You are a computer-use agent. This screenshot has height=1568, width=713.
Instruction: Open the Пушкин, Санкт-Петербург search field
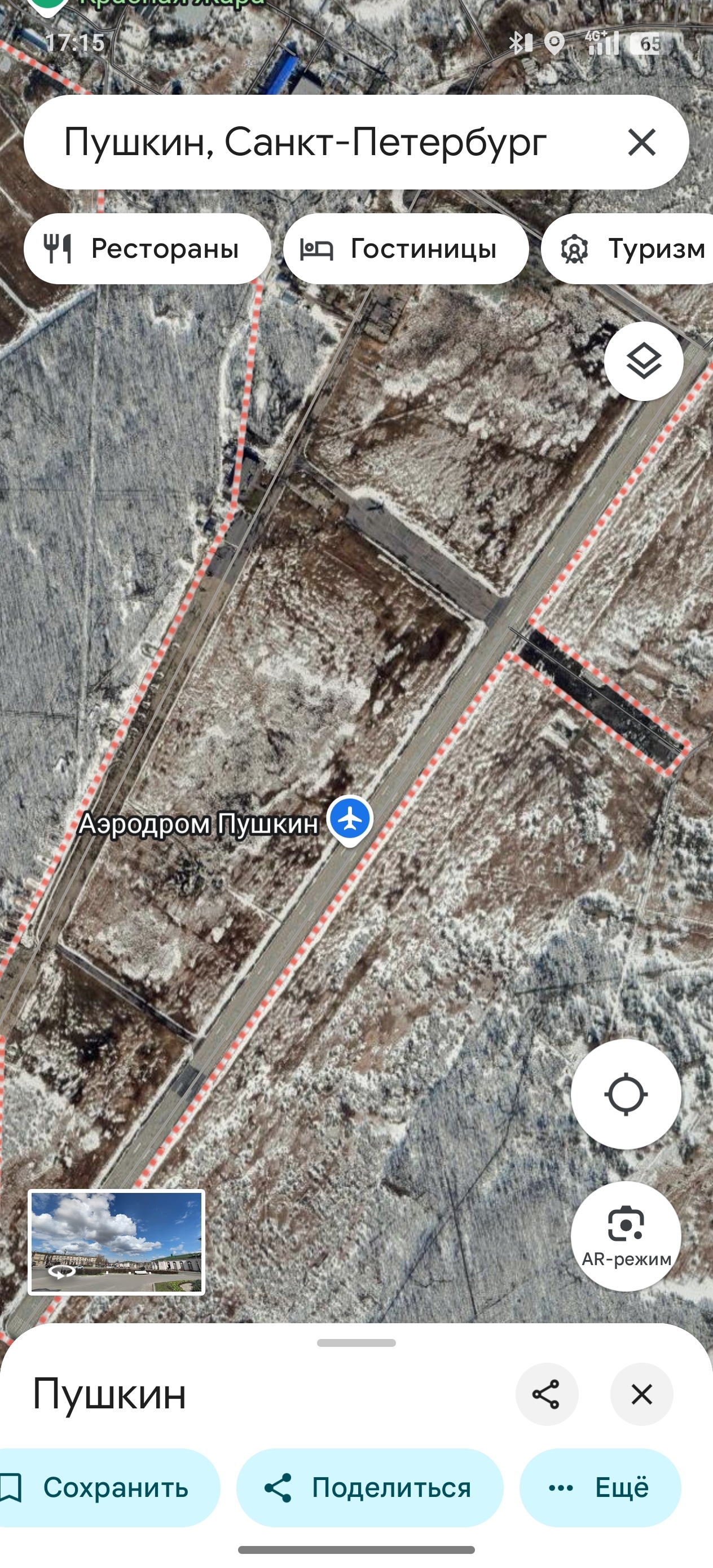point(305,143)
